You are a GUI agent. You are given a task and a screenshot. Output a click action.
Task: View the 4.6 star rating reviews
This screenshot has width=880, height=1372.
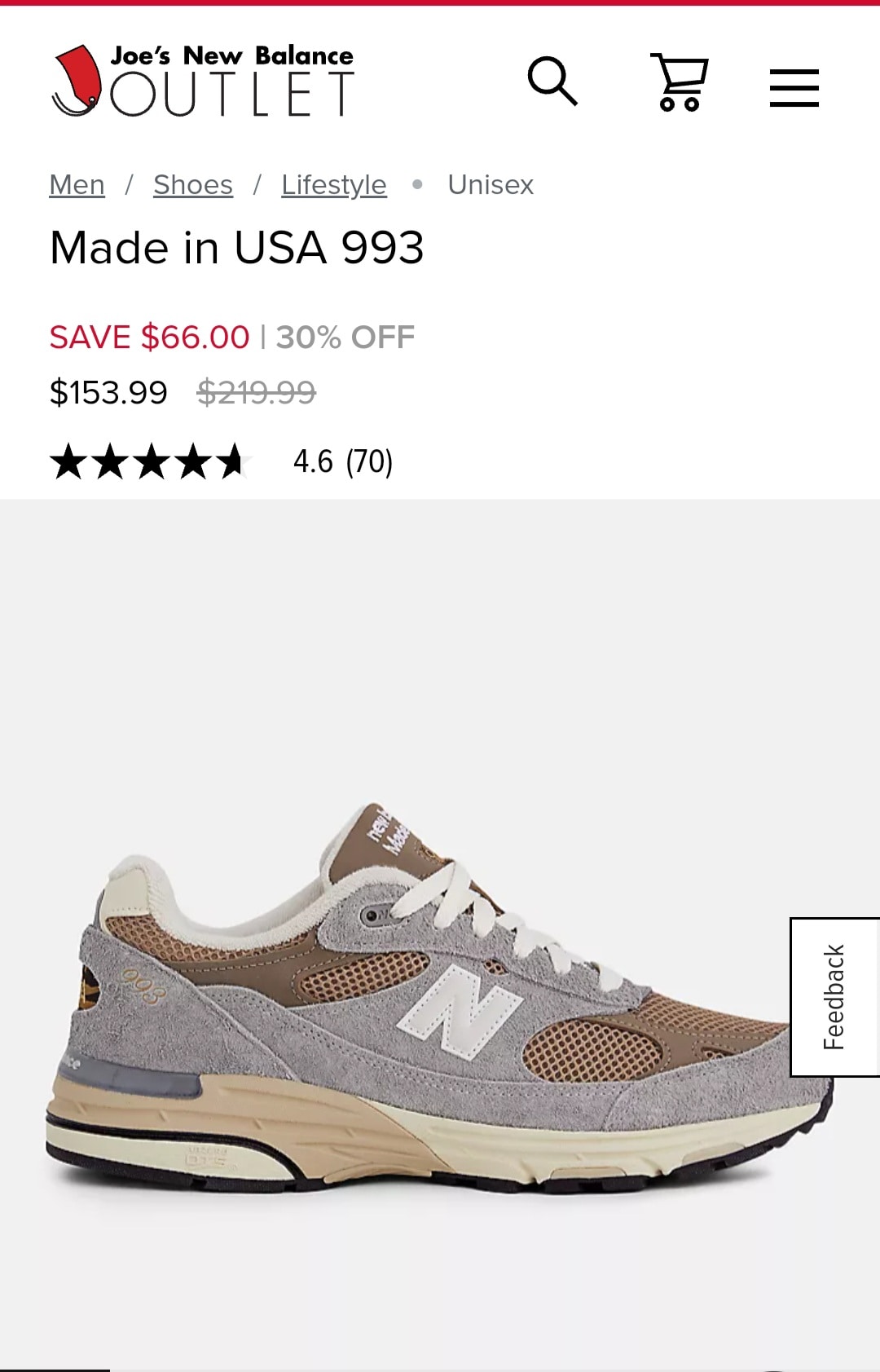(x=221, y=461)
